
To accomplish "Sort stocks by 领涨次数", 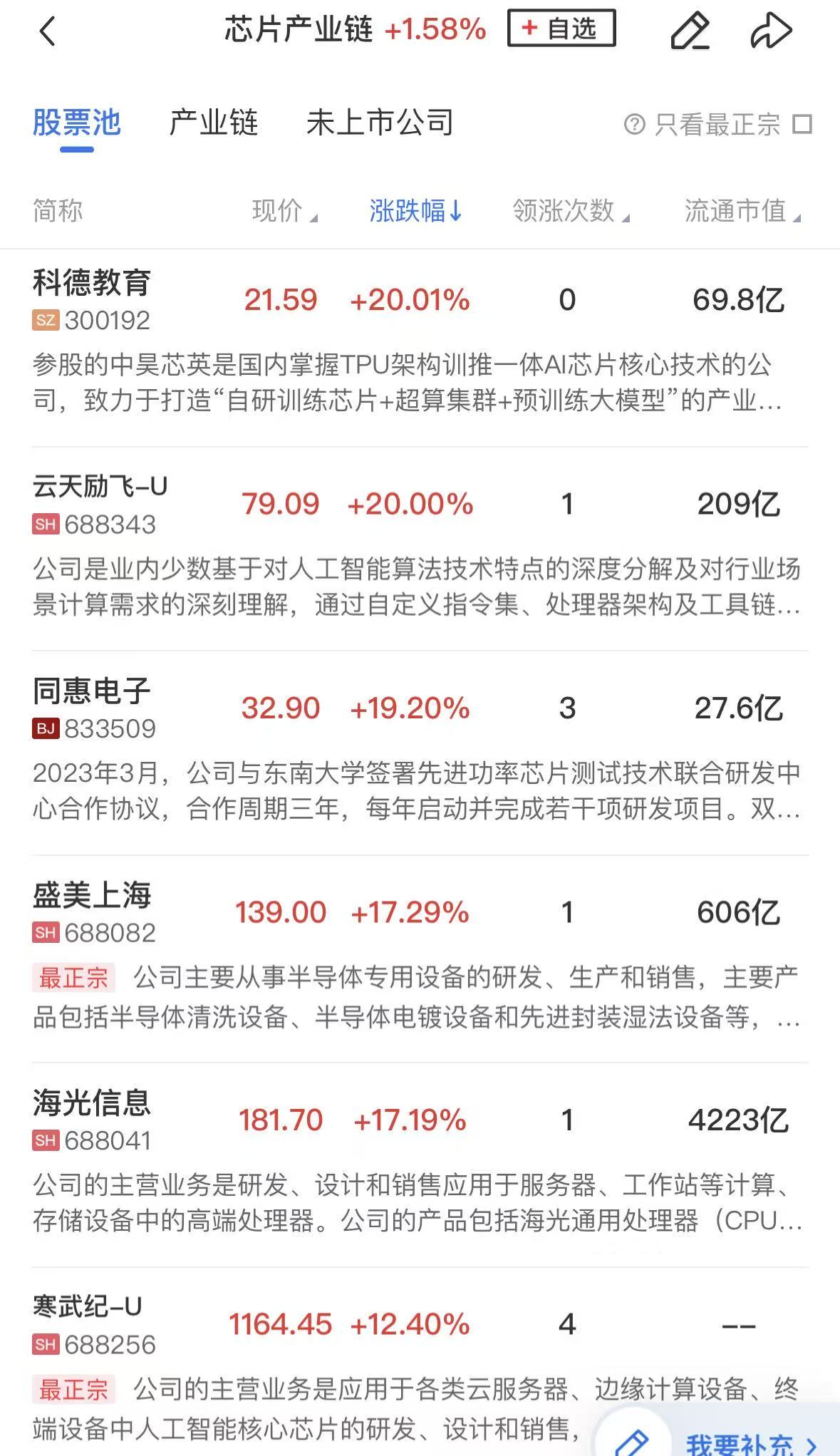I will (570, 211).
